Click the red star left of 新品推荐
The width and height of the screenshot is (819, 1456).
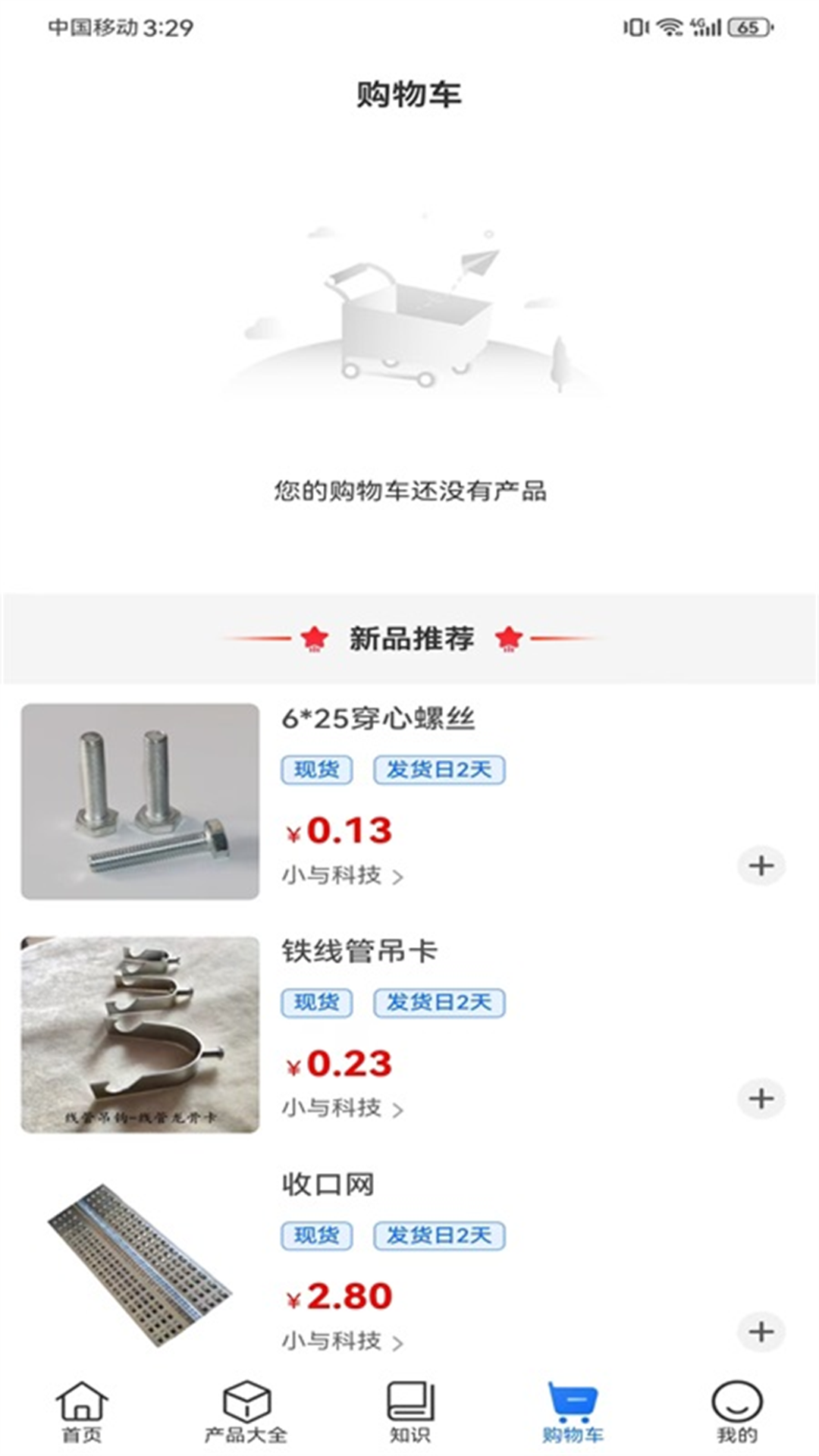click(313, 639)
